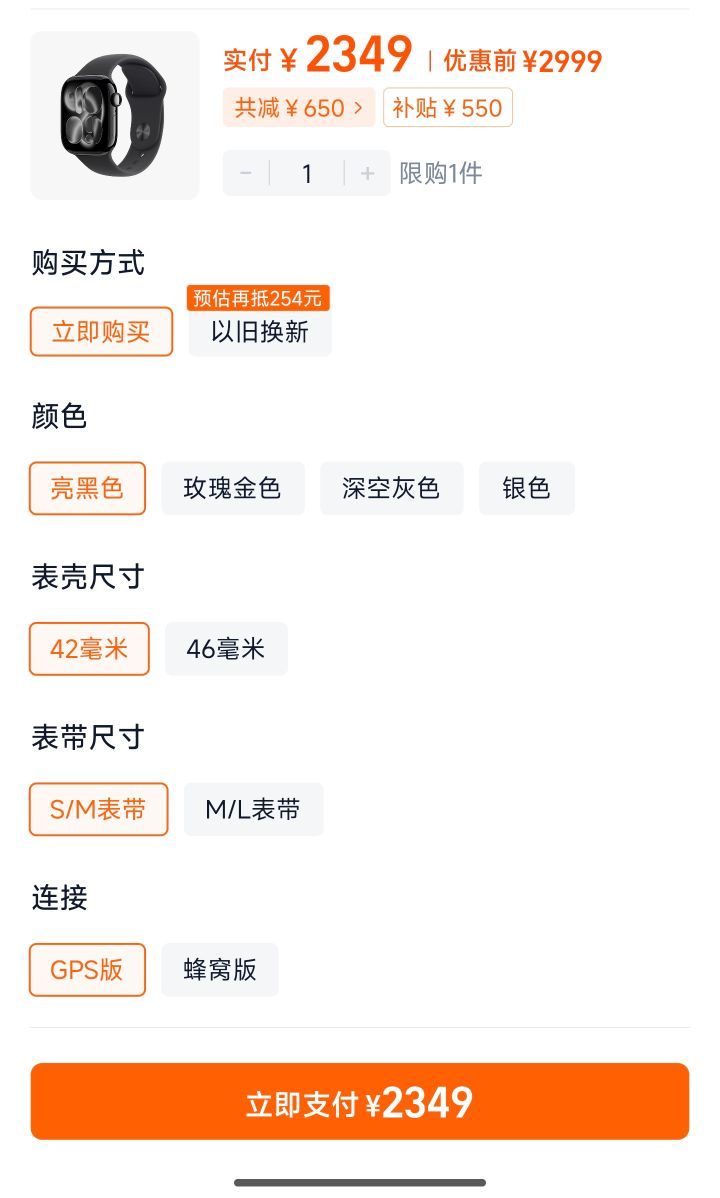Screen dimensions: 720x1198
Task: Switch color to 深空灰色
Action: [391, 488]
